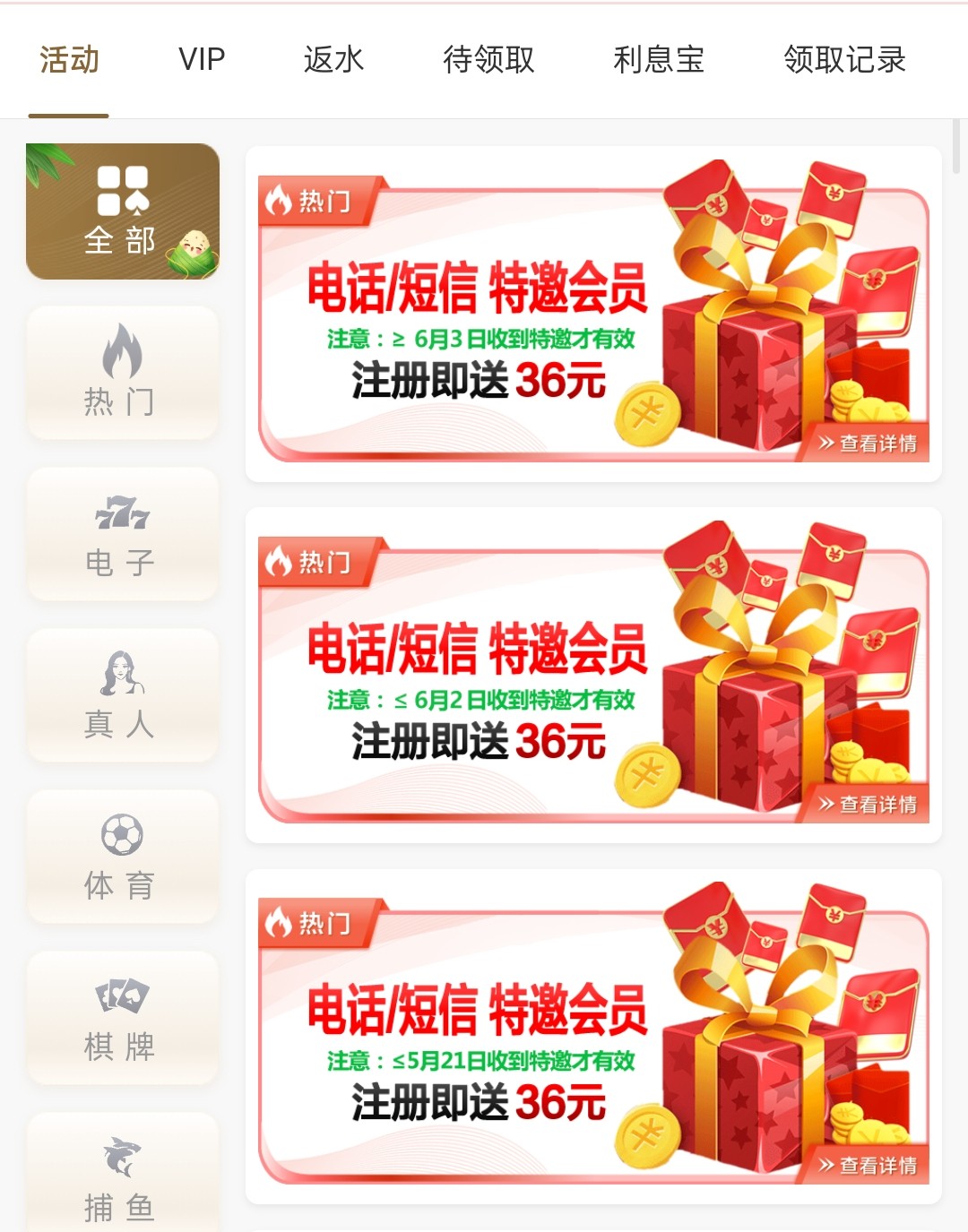This screenshot has height=1232, width=968.
Task: Switch to the 待领取 tab
Action: [488, 60]
